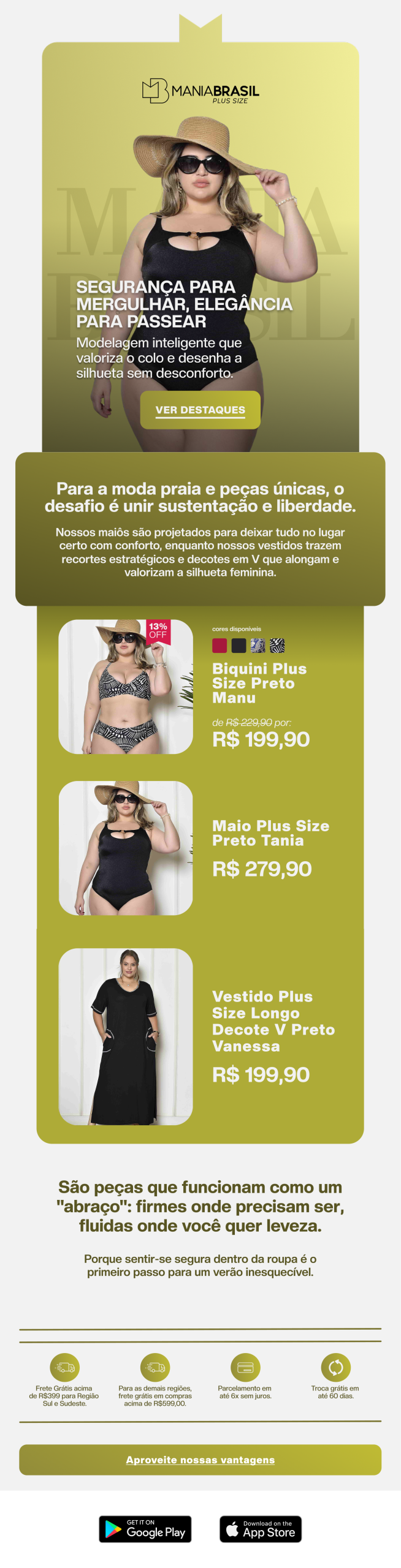Image resolution: width=401 pixels, height=1568 pixels.
Task: Download the app on the App Store
Action: [261, 1529]
